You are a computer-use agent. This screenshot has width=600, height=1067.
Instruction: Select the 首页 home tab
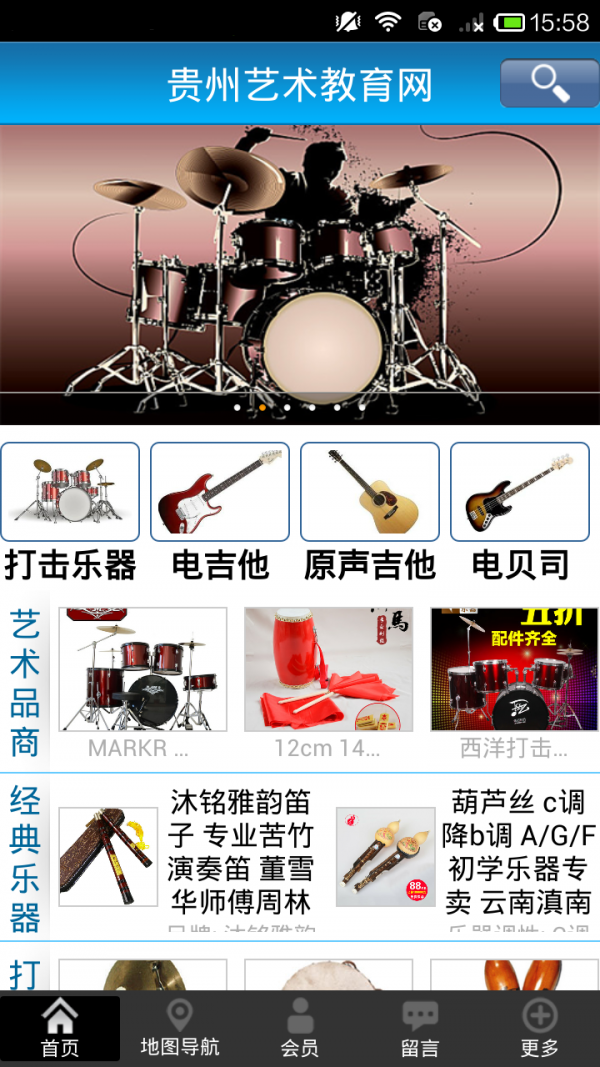click(x=60, y=1028)
